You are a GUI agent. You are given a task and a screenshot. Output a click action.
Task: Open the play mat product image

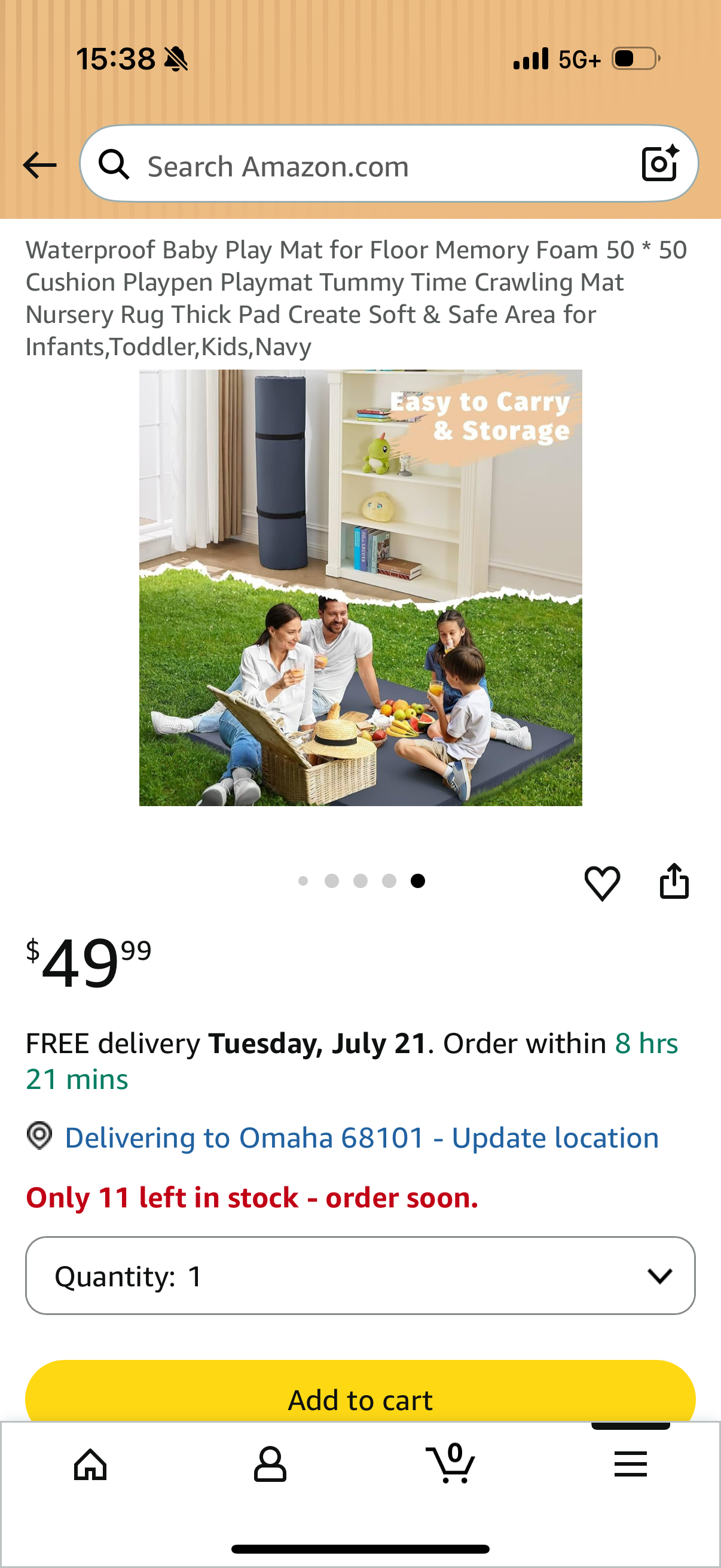360,587
